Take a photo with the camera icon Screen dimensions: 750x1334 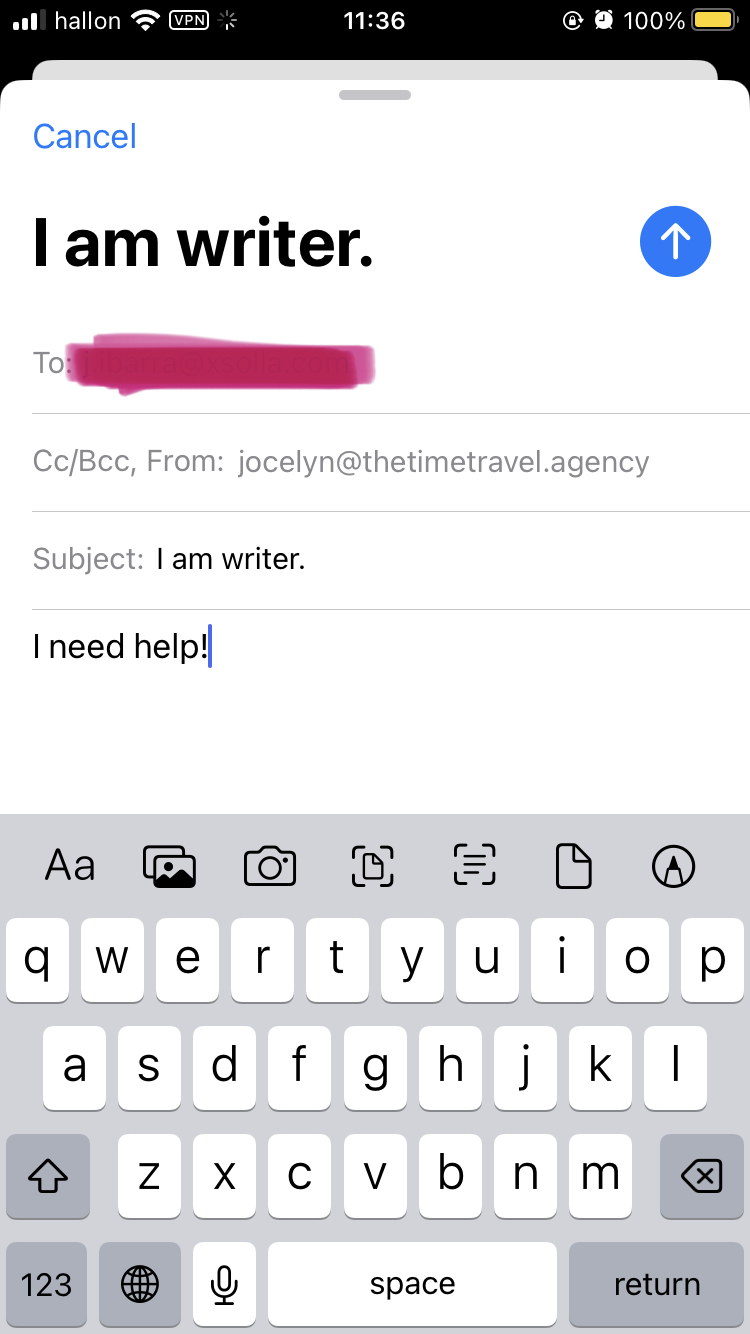tap(270, 866)
